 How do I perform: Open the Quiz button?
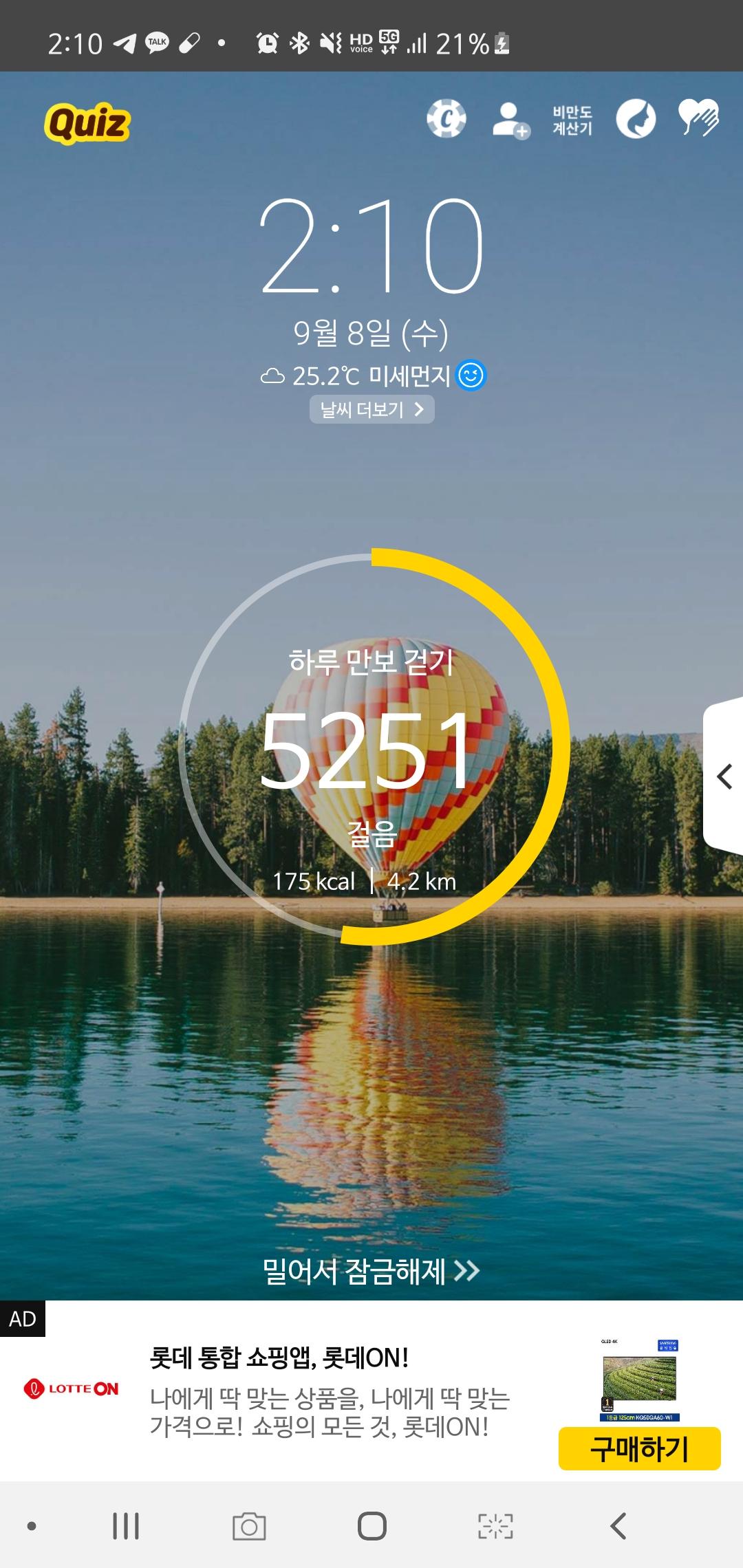coord(87,123)
